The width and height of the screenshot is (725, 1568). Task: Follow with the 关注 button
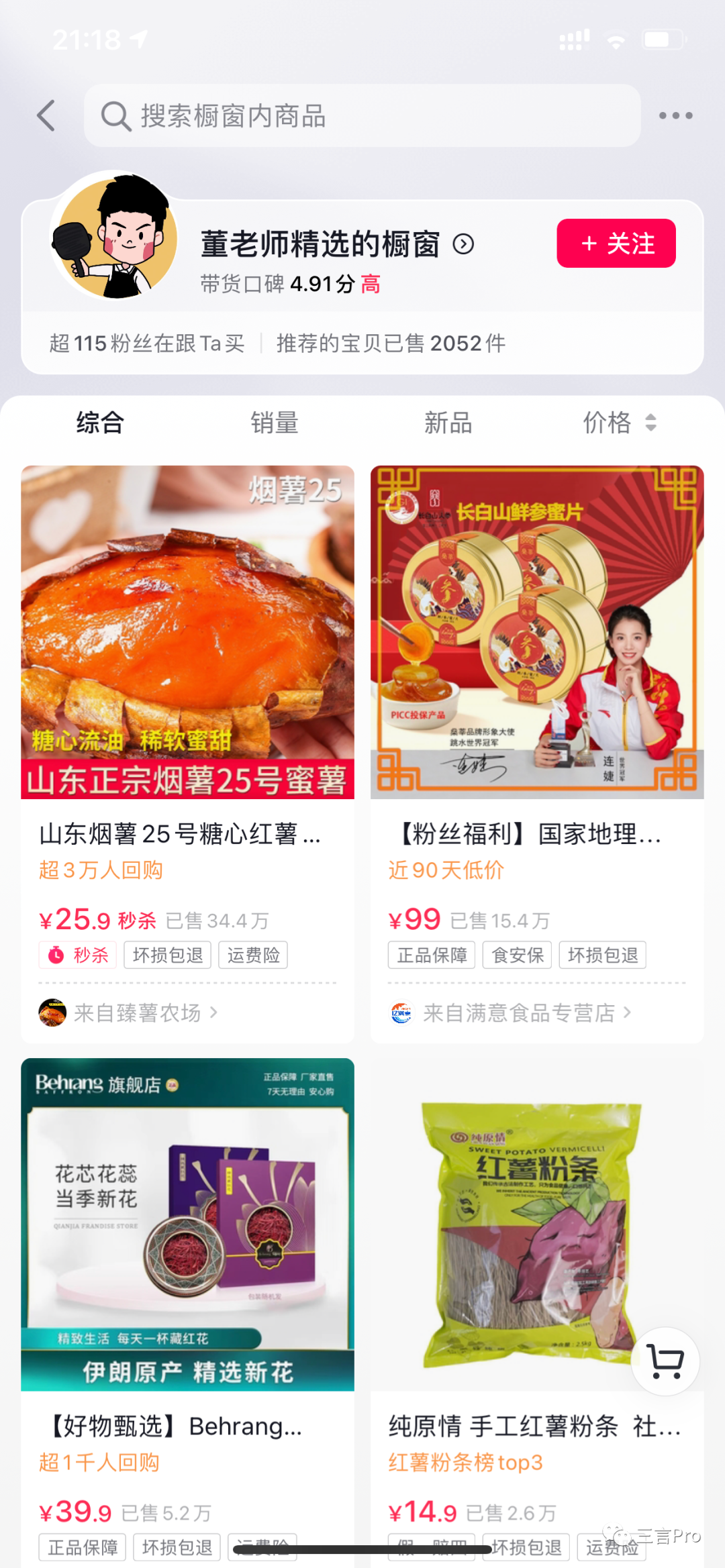pos(616,244)
